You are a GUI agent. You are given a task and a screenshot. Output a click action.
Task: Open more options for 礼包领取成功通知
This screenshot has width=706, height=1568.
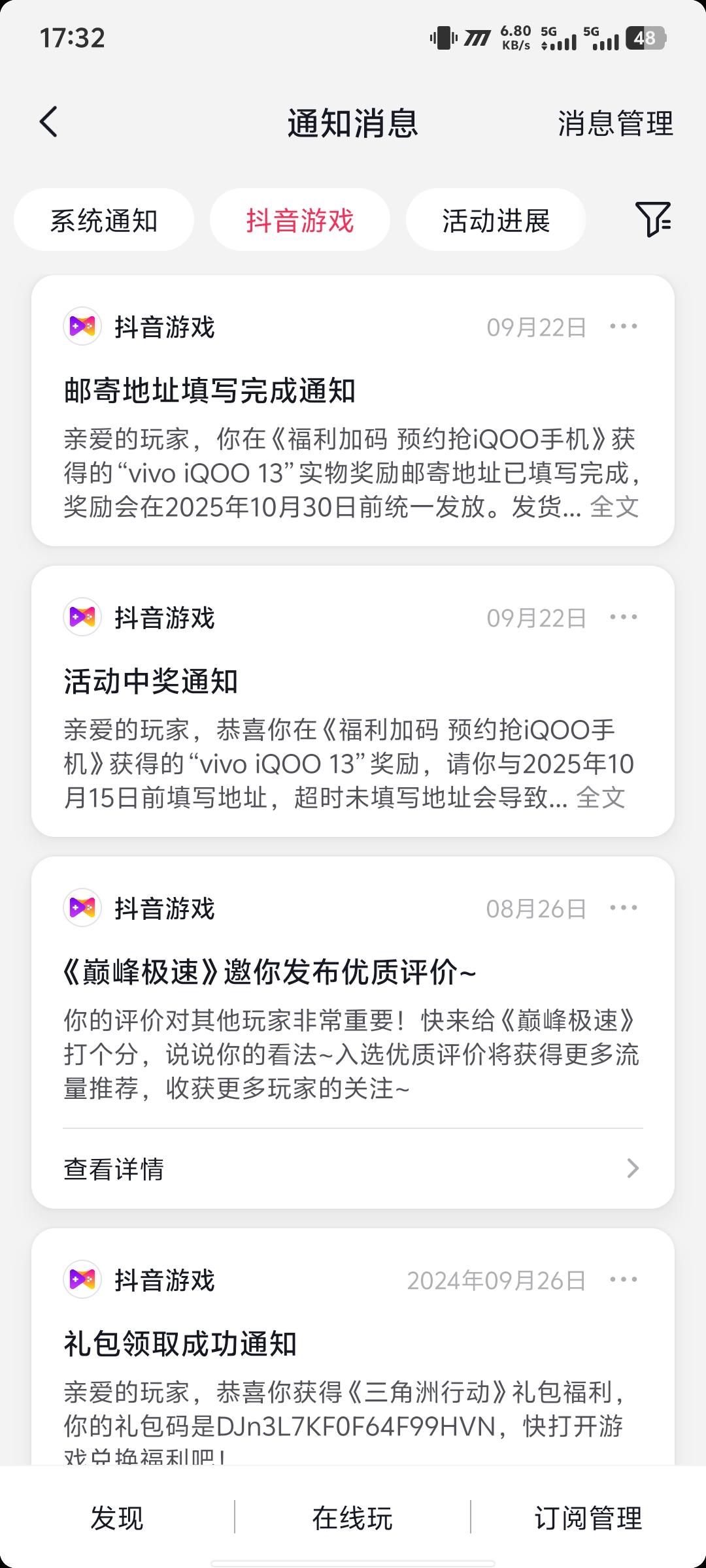tap(623, 1280)
